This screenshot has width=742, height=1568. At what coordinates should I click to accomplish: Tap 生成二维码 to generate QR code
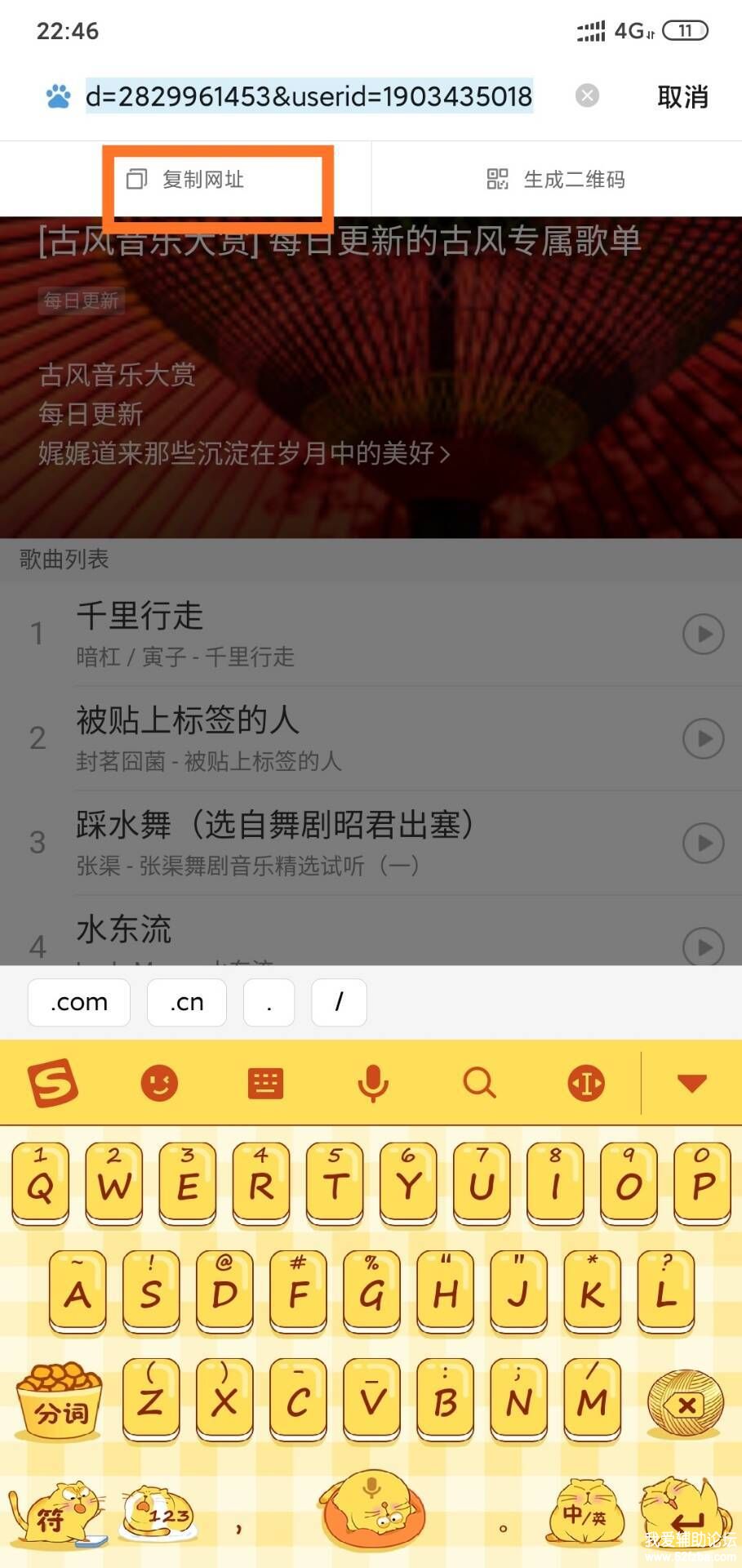click(556, 180)
